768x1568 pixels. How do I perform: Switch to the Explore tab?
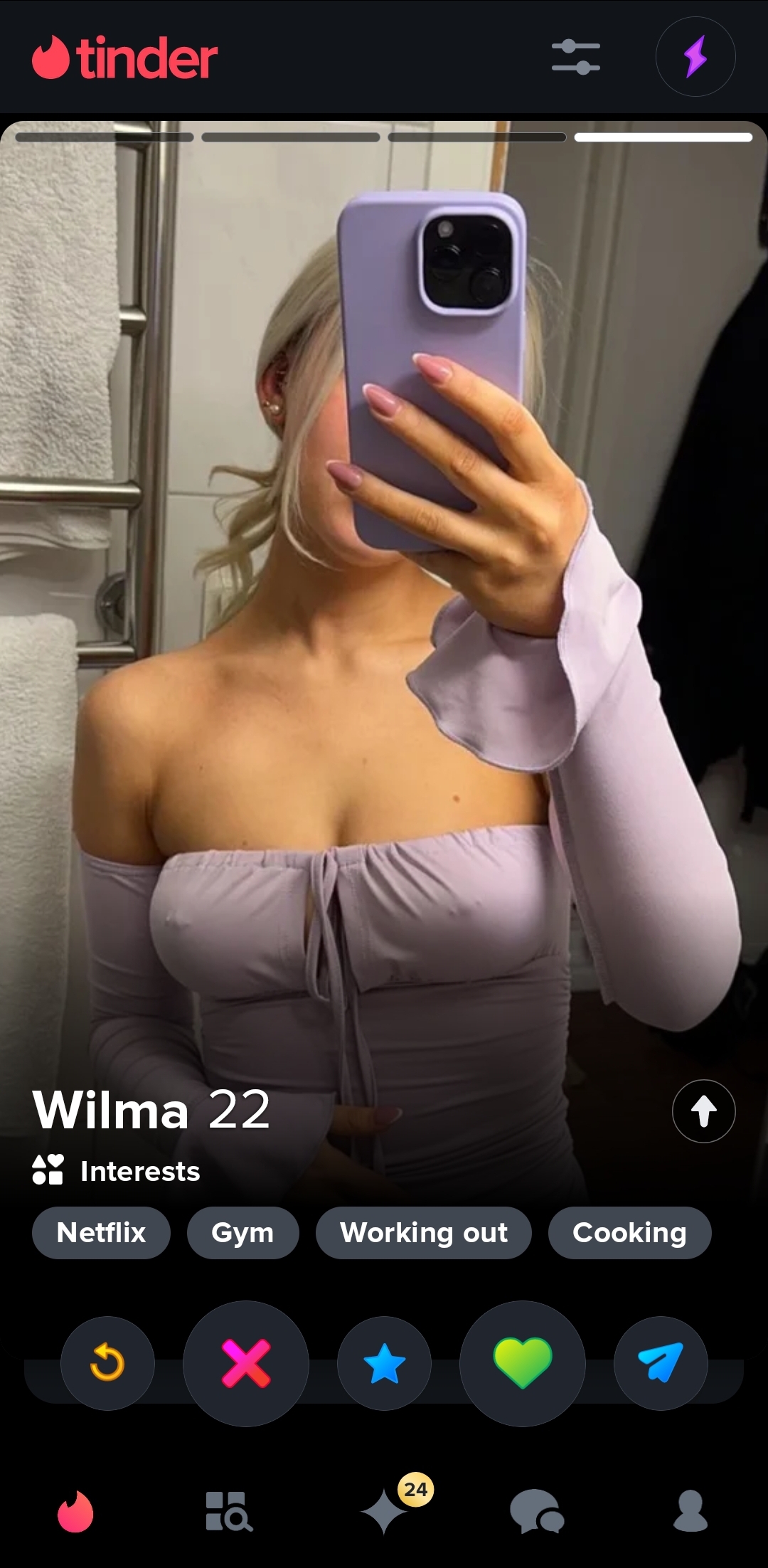(x=229, y=1511)
